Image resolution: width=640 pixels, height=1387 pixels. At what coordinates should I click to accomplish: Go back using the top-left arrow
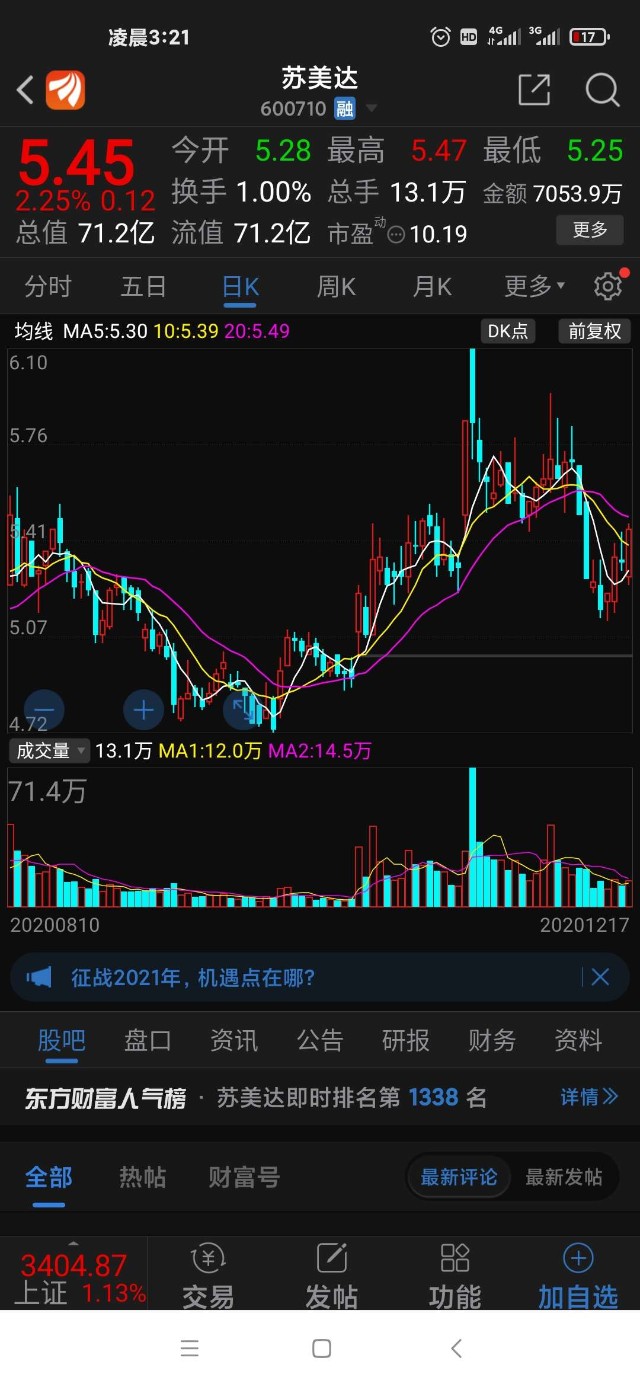(25, 90)
